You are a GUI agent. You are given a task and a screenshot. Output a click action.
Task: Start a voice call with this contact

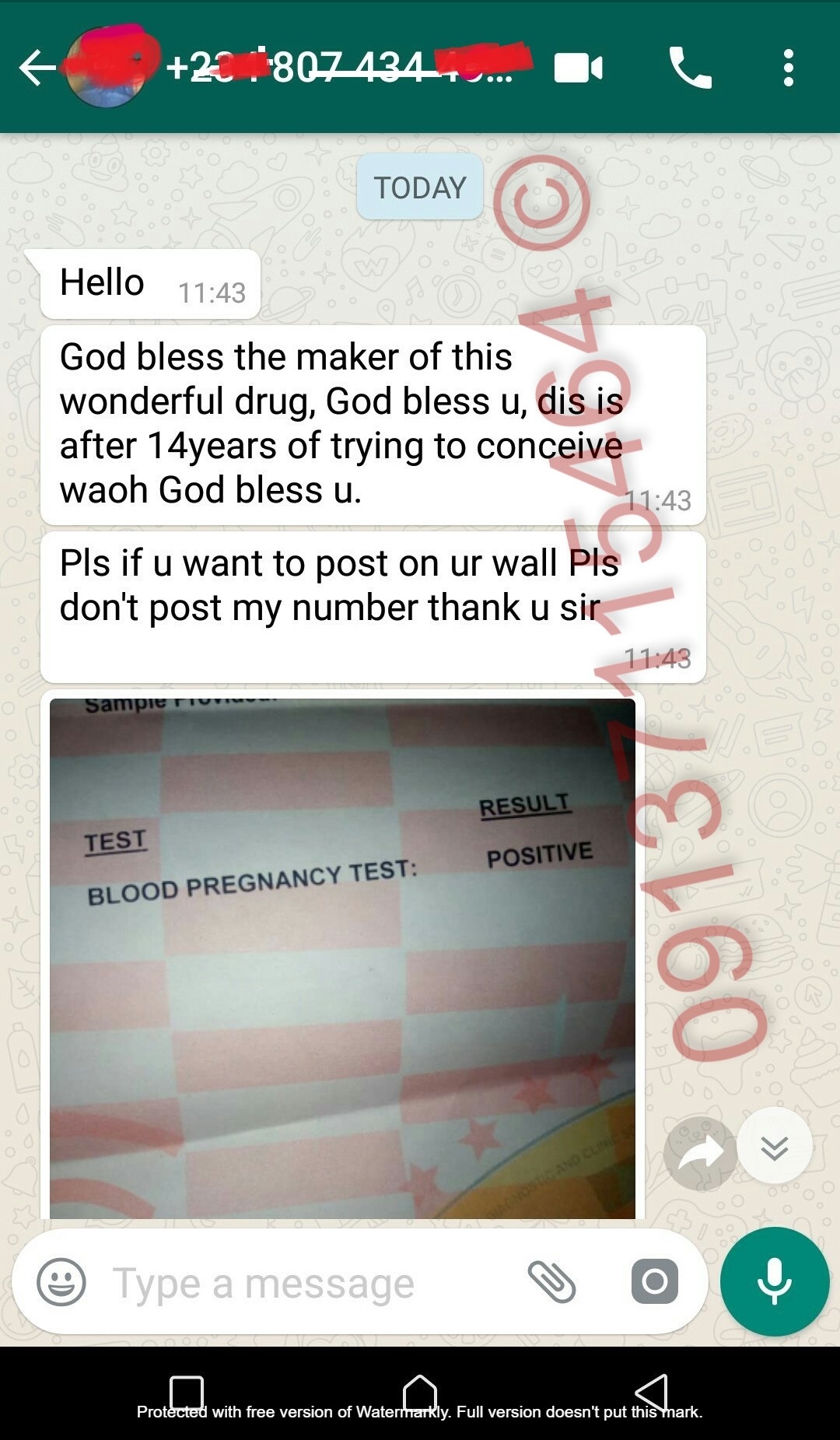690,68
